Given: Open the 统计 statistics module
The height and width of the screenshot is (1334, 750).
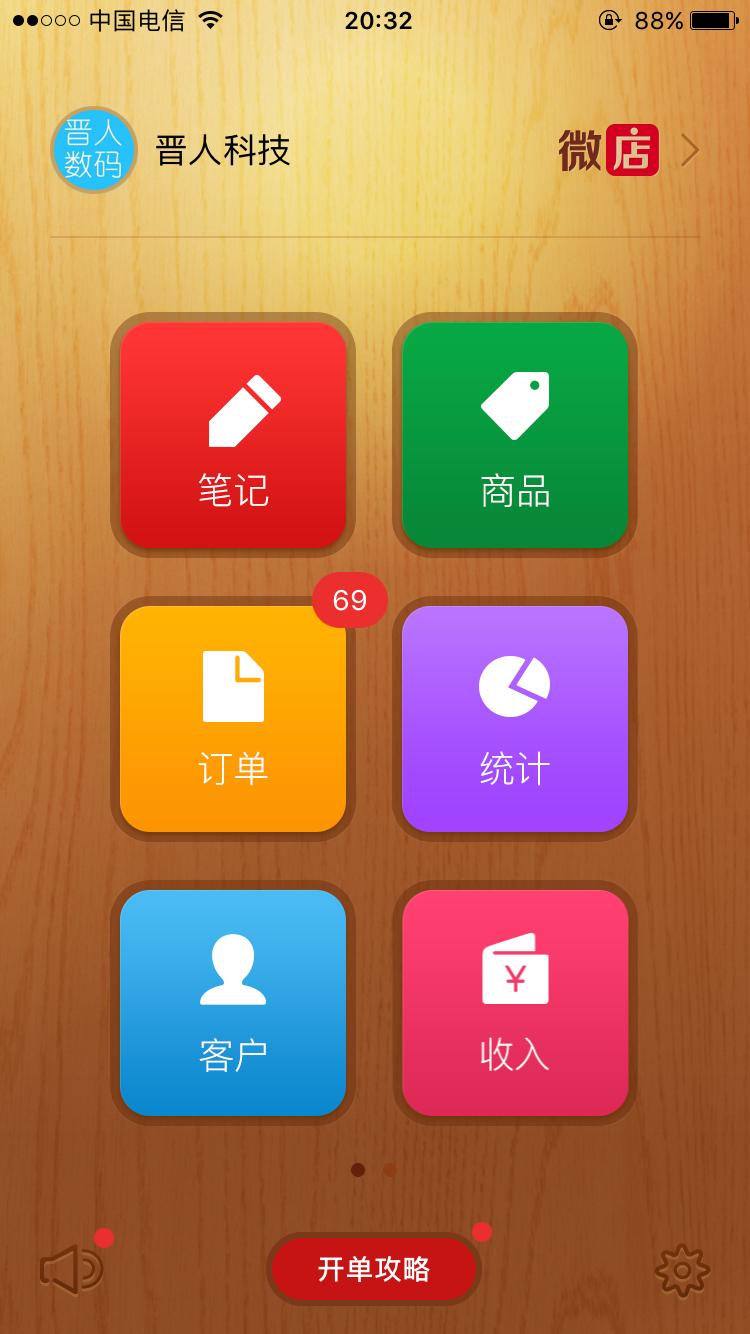Looking at the screenshot, I should (515, 718).
